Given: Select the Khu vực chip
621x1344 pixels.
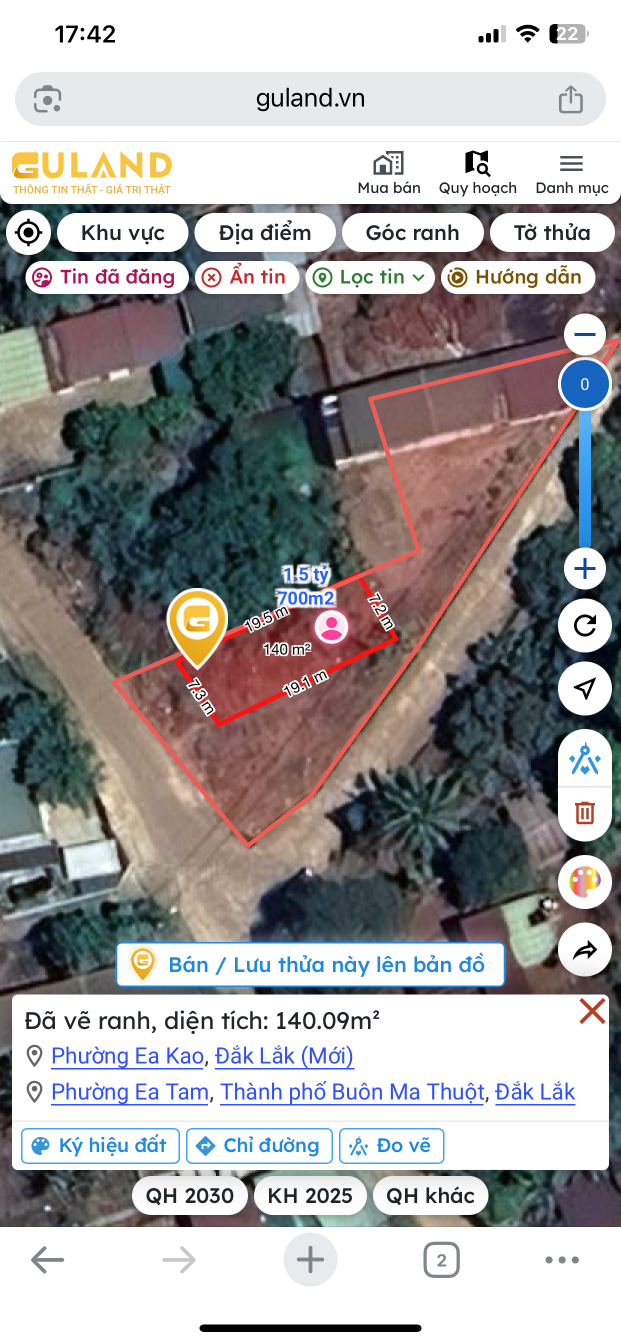Looking at the screenshot, I should tap(123, 233).
